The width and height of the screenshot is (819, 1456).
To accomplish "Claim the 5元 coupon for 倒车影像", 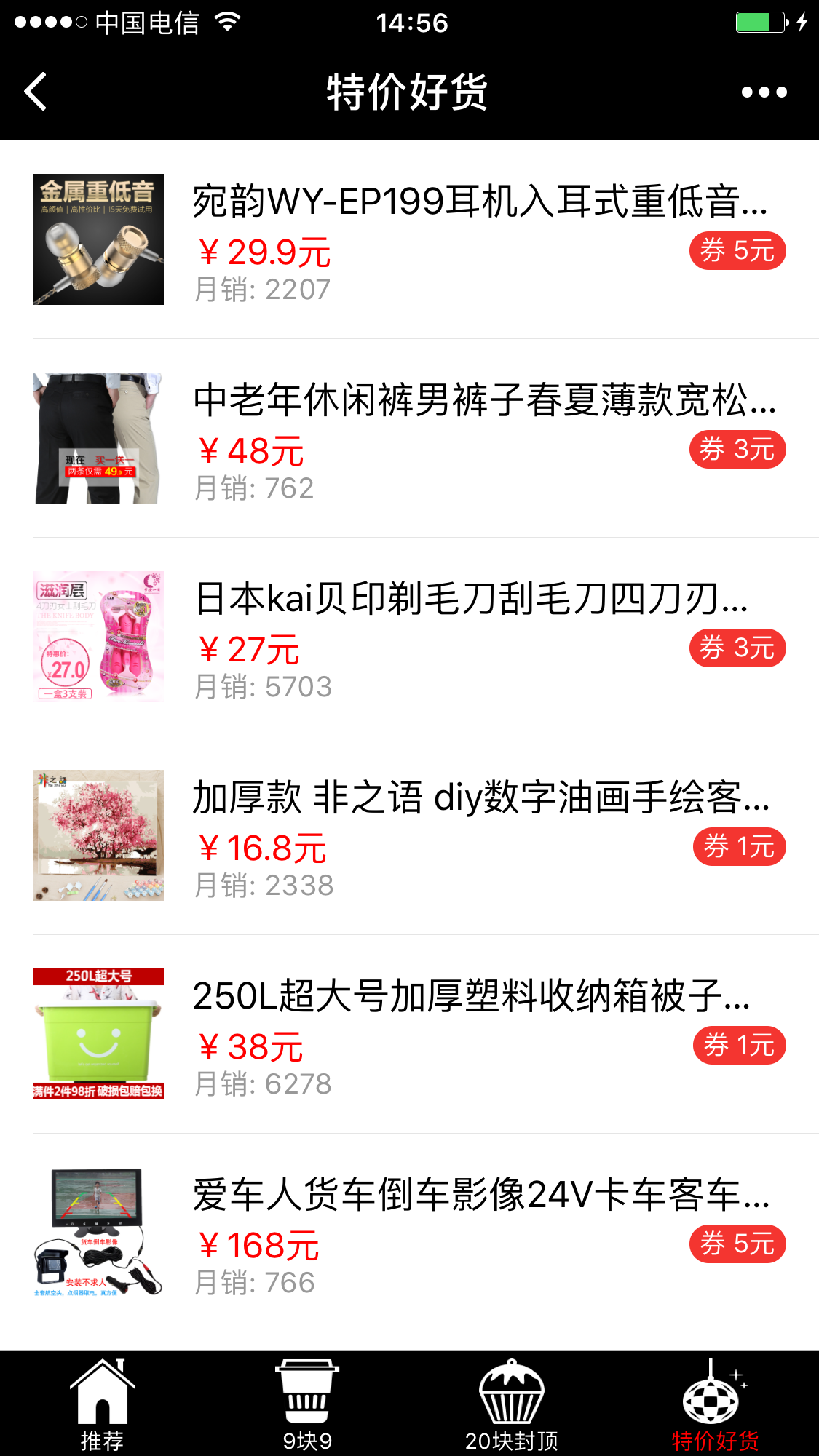I will pyautogui.click(x=737, y=1244).
